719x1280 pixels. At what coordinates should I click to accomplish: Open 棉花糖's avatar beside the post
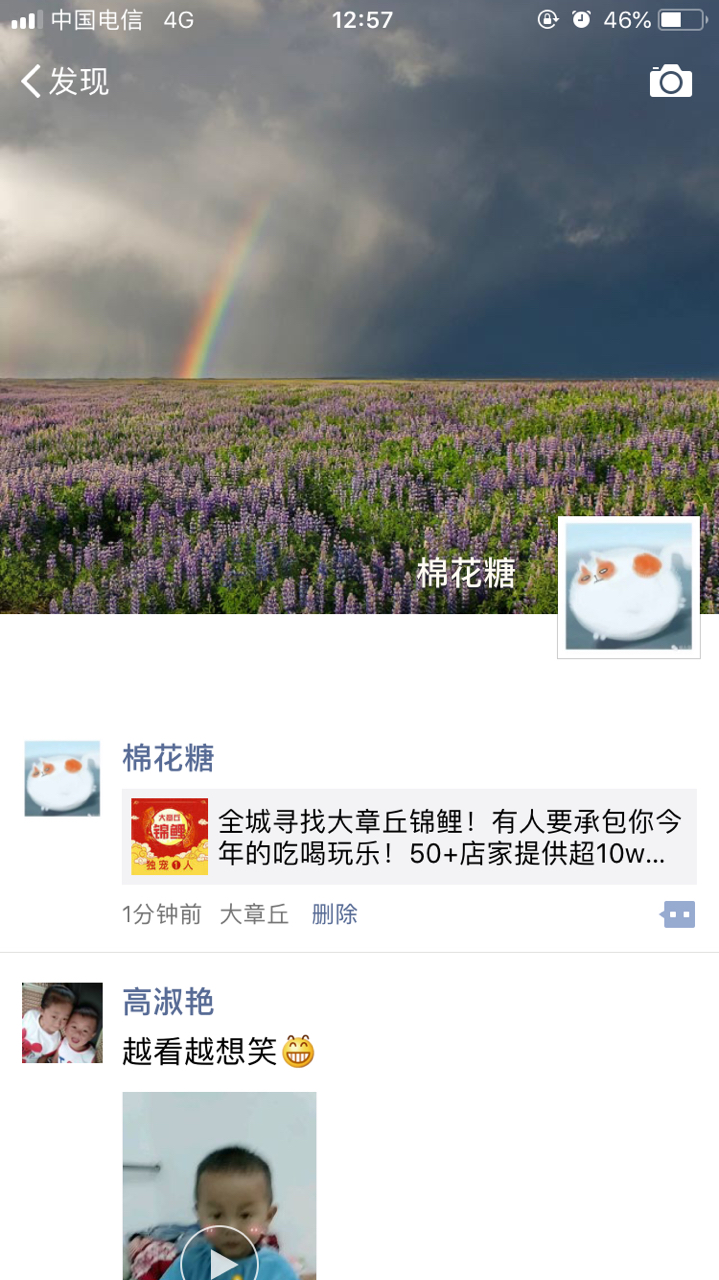tap(62, 778)
